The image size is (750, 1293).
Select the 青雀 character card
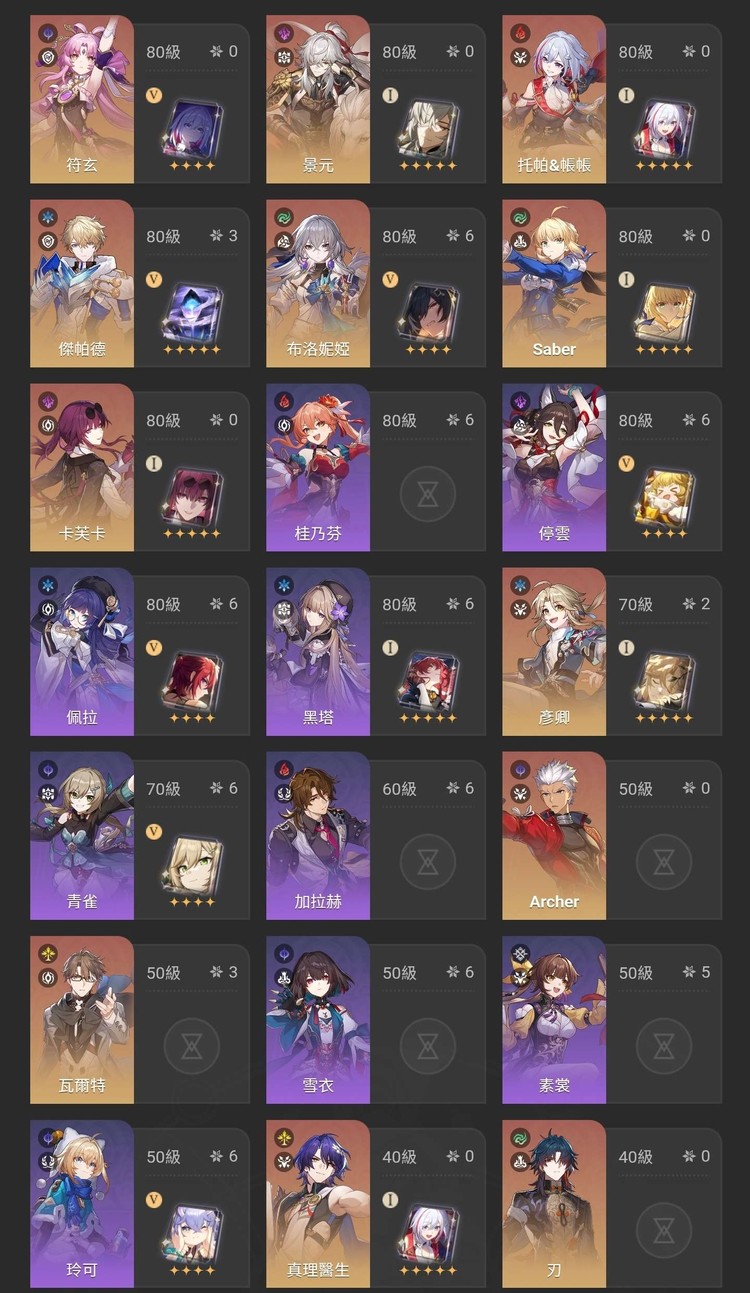pos(140,835)
